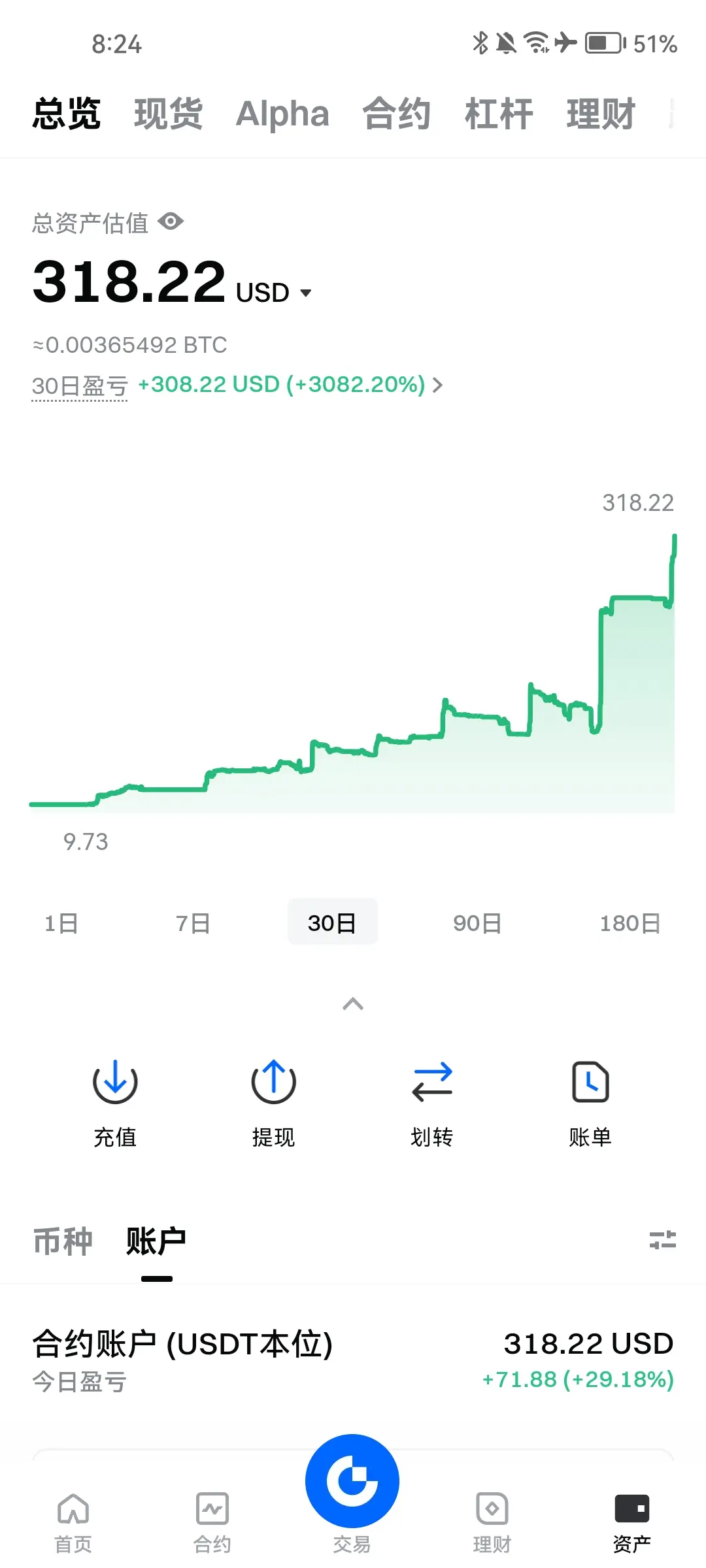Select the 7日 chart range
This screenshot has height=1568, width=706.
click(193, 923)
